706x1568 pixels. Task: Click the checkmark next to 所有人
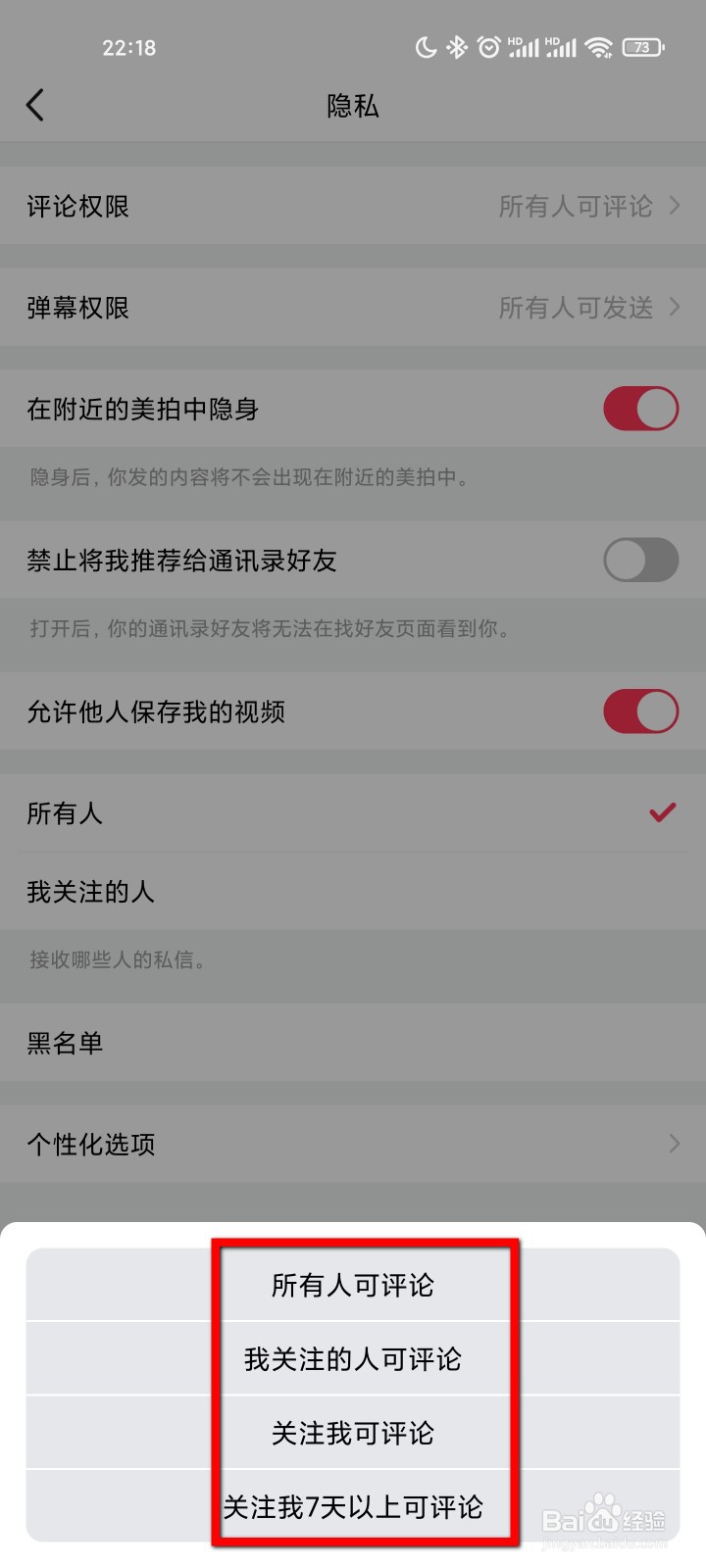coord(661,811)
